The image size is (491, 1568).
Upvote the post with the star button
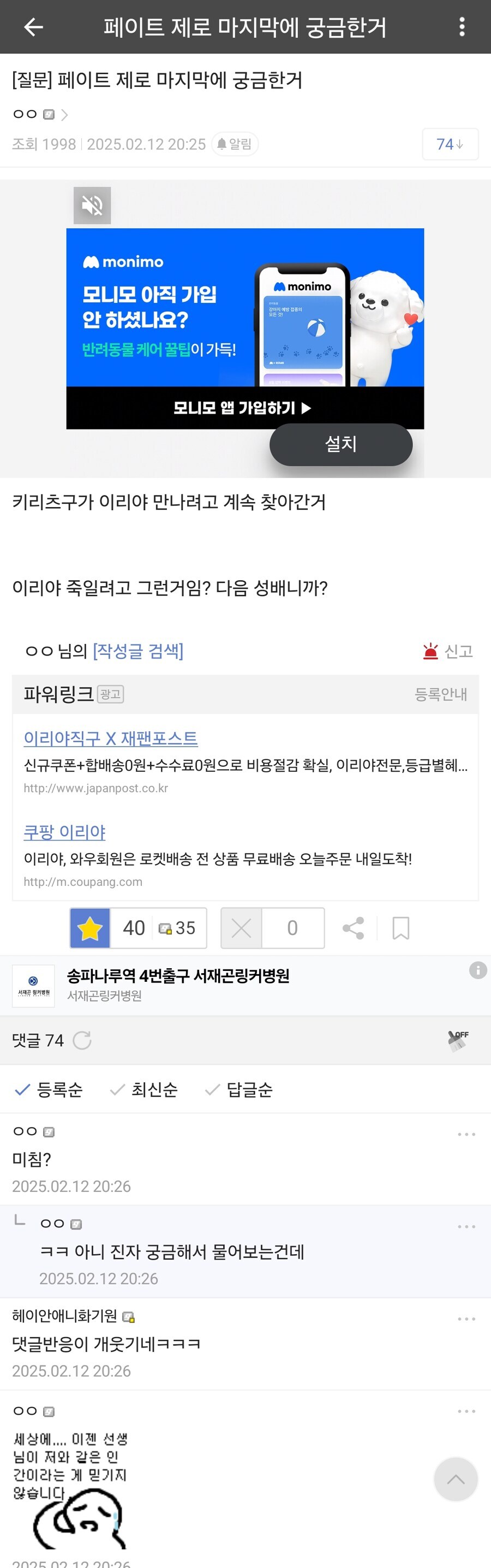click(x=90, y=928)
